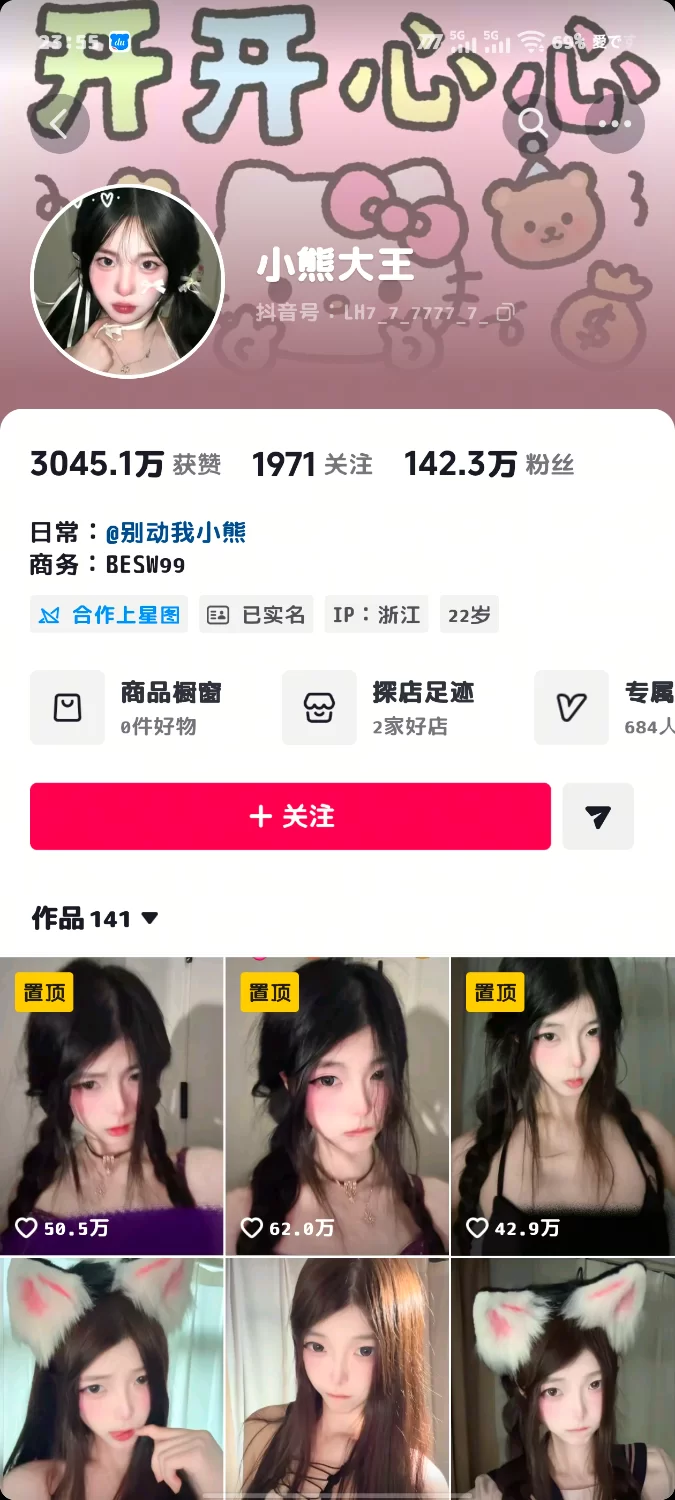Screen dimensions: 675x1500
Task: Open the profile search icon
Action: [x=532, y=124]
